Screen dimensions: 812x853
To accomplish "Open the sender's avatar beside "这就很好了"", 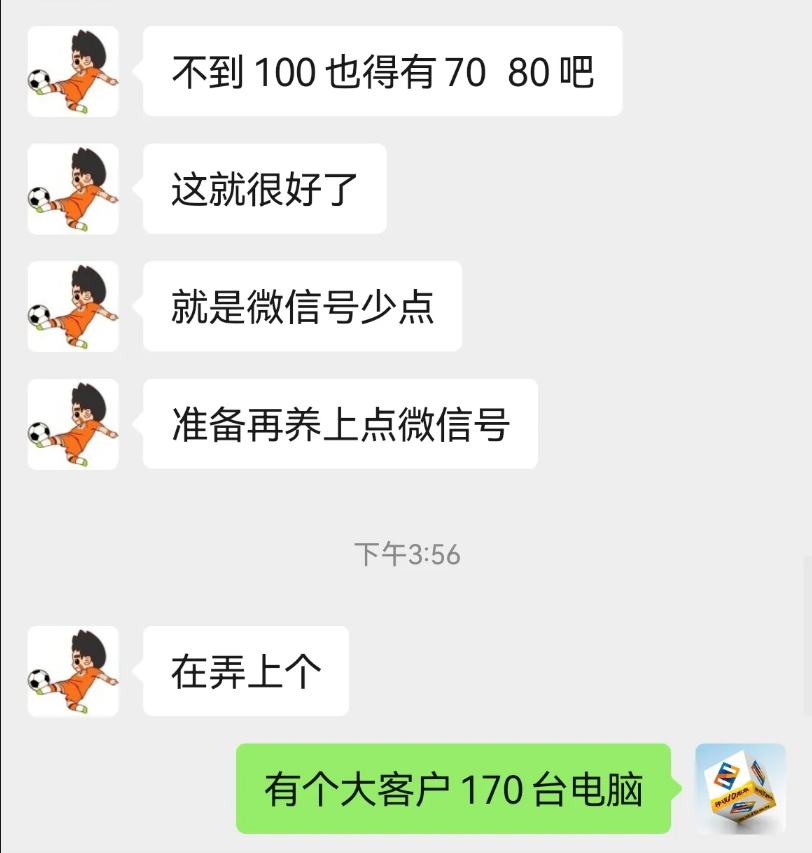I will pos(73,189).
